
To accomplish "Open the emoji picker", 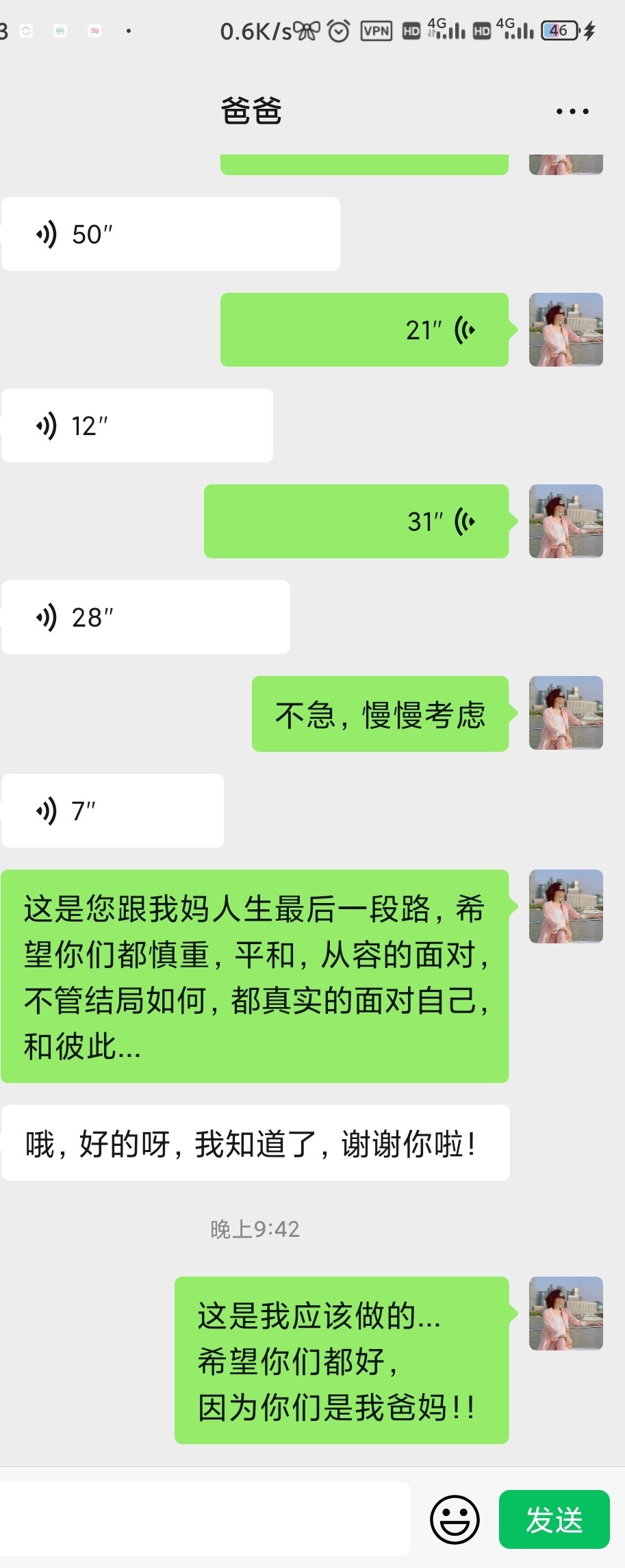I will (x=455, y=1519).
